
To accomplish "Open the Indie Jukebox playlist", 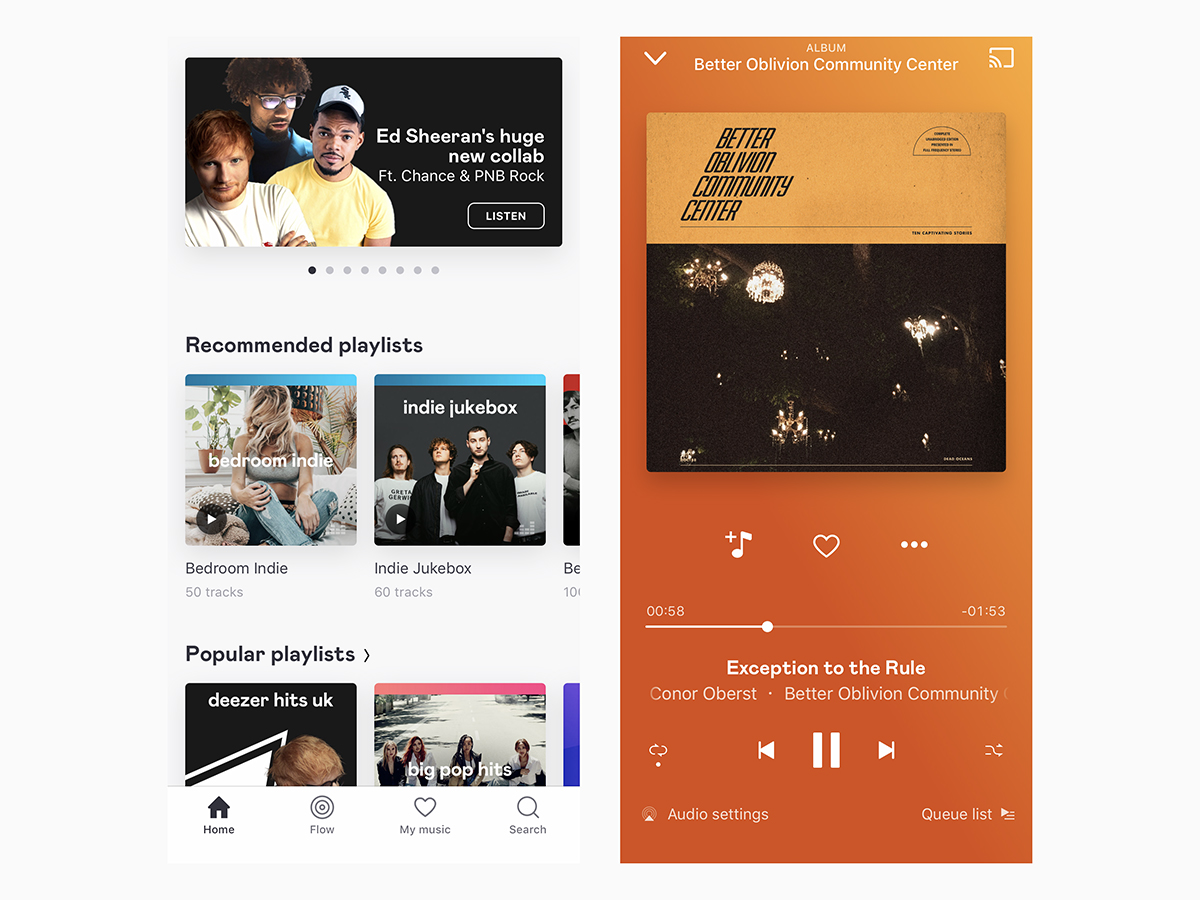I will (460, 460).
